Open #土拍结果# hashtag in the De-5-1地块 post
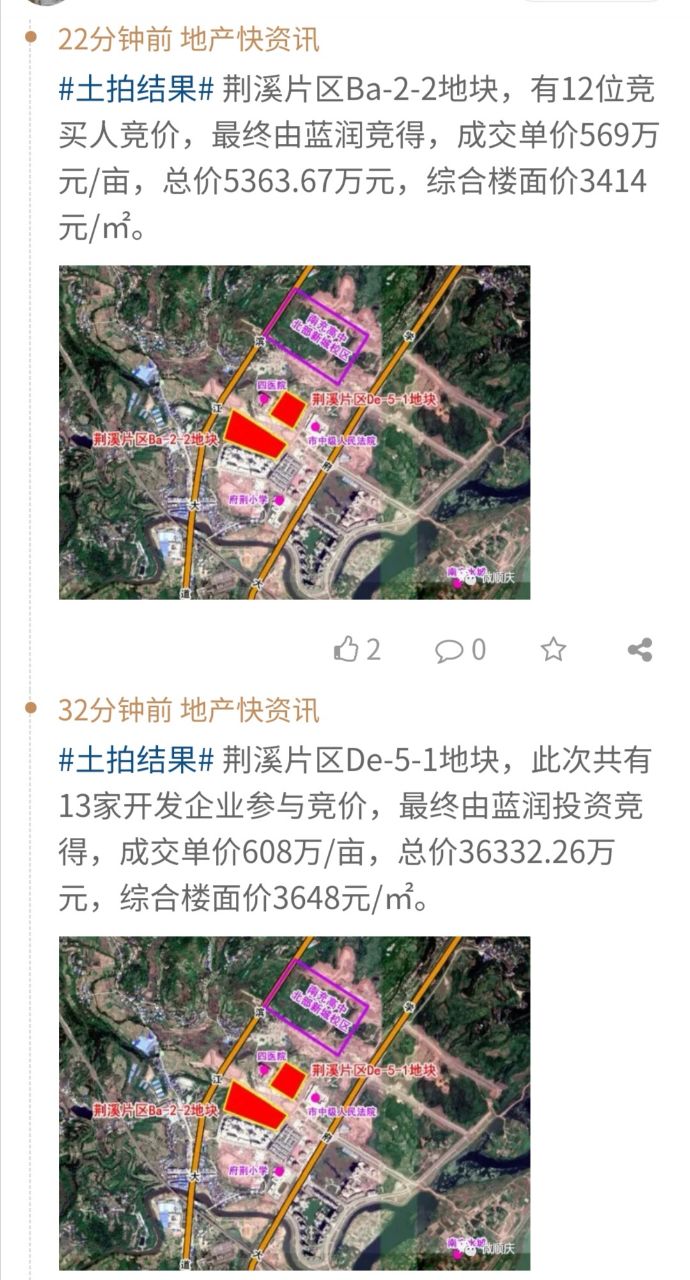 coord(136,760)
